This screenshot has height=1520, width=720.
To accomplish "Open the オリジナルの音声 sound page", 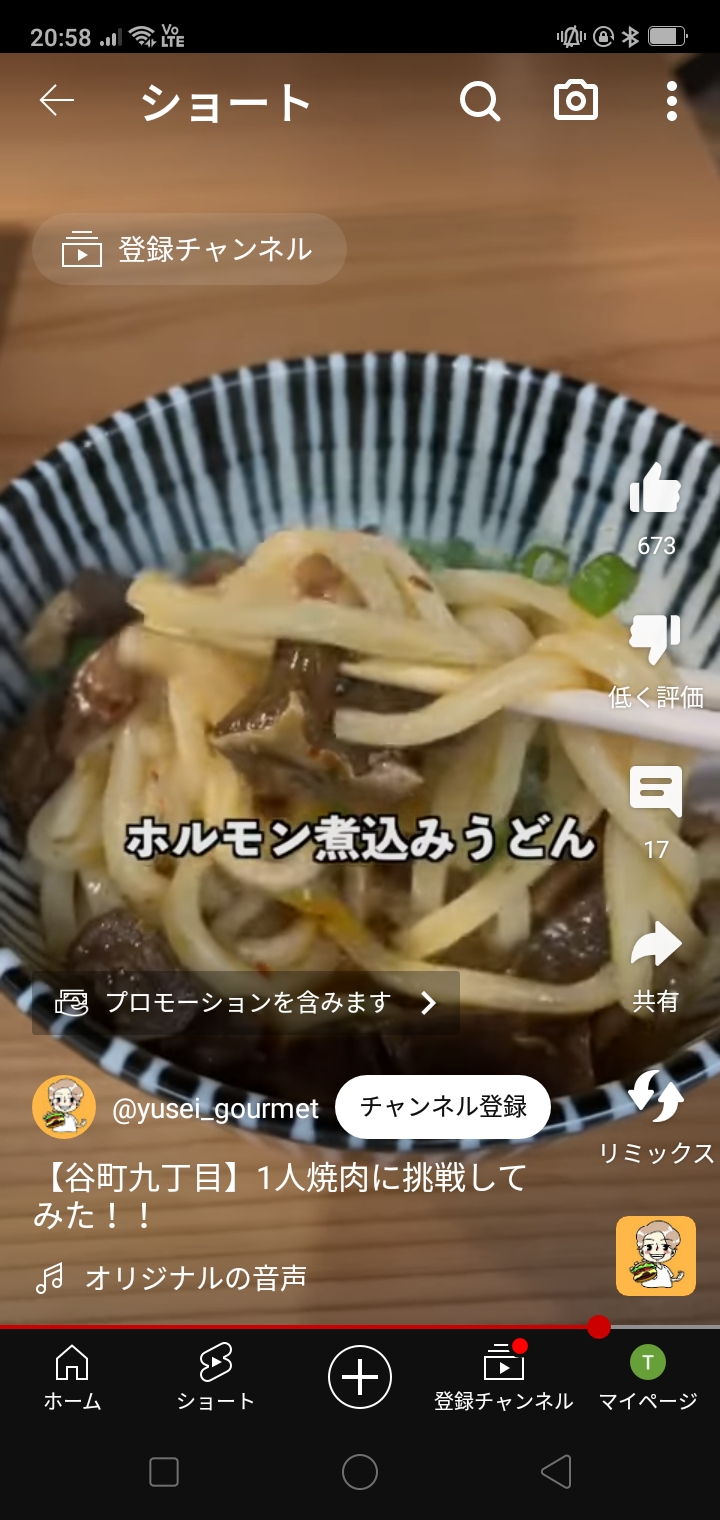I will pyautogui.click(x=195, y=1278).
